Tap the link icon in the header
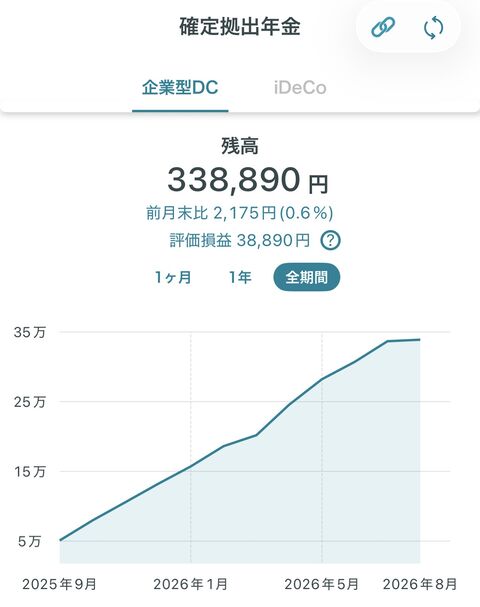 [383, 27]
